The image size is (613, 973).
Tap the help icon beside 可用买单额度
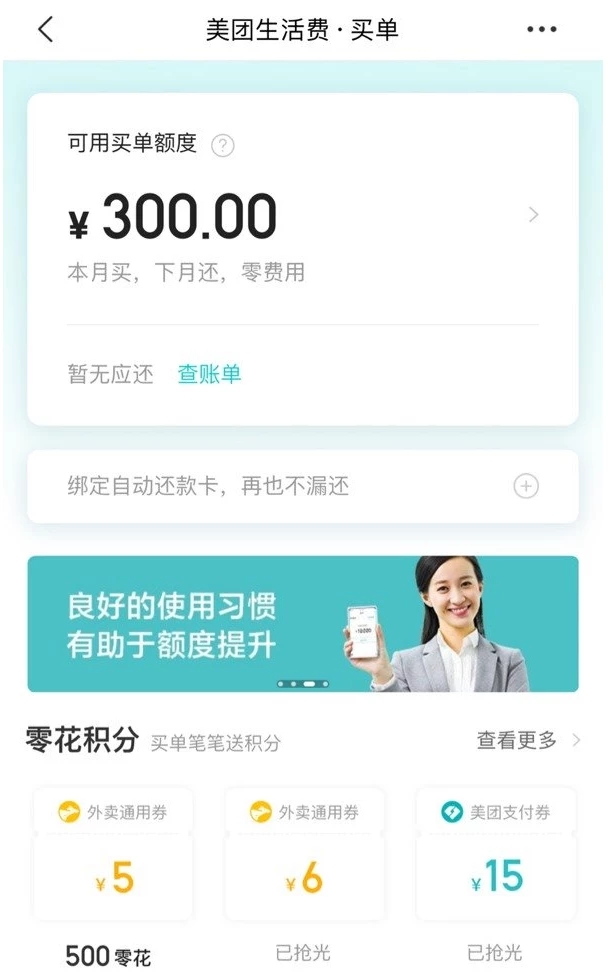(223, 146)
